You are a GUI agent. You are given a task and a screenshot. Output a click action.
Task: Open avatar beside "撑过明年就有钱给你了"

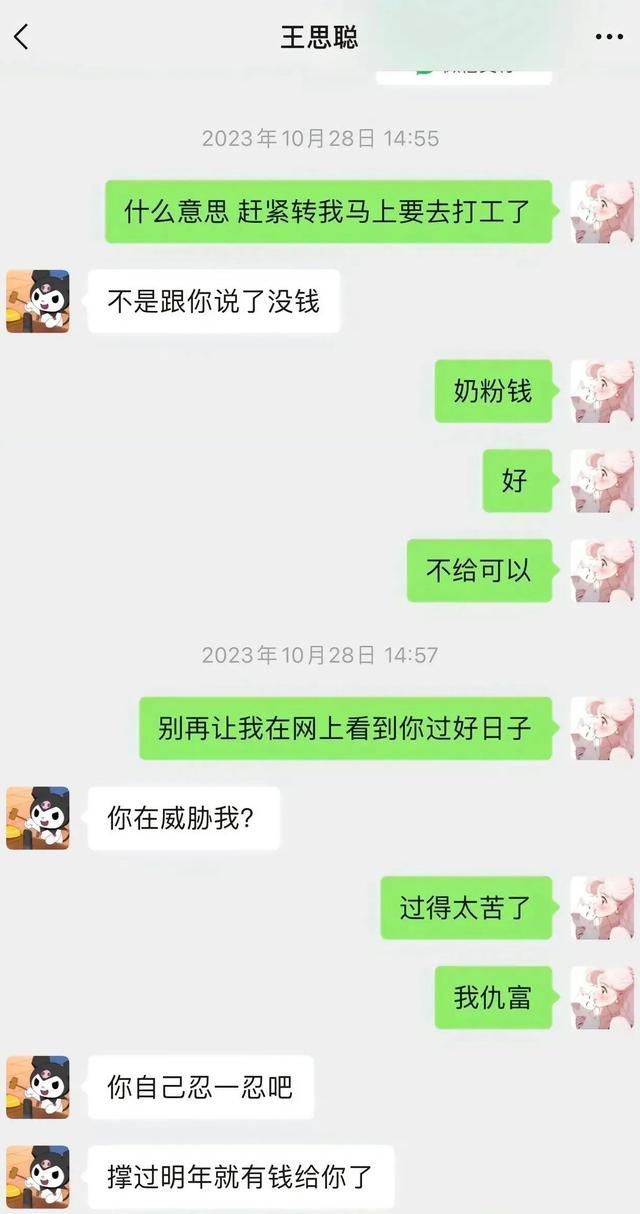coord(38,1176)
